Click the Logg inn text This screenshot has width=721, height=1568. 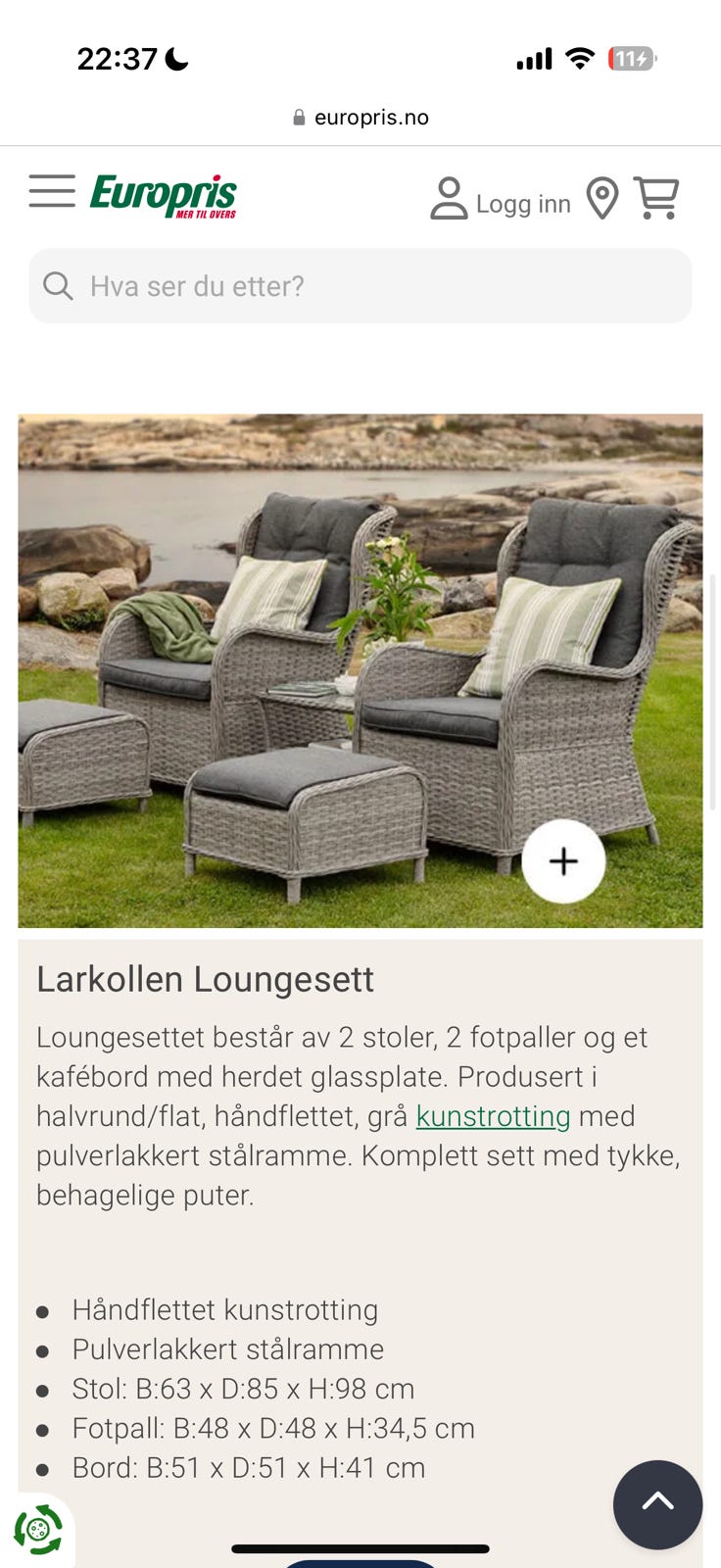click(523, 203)
